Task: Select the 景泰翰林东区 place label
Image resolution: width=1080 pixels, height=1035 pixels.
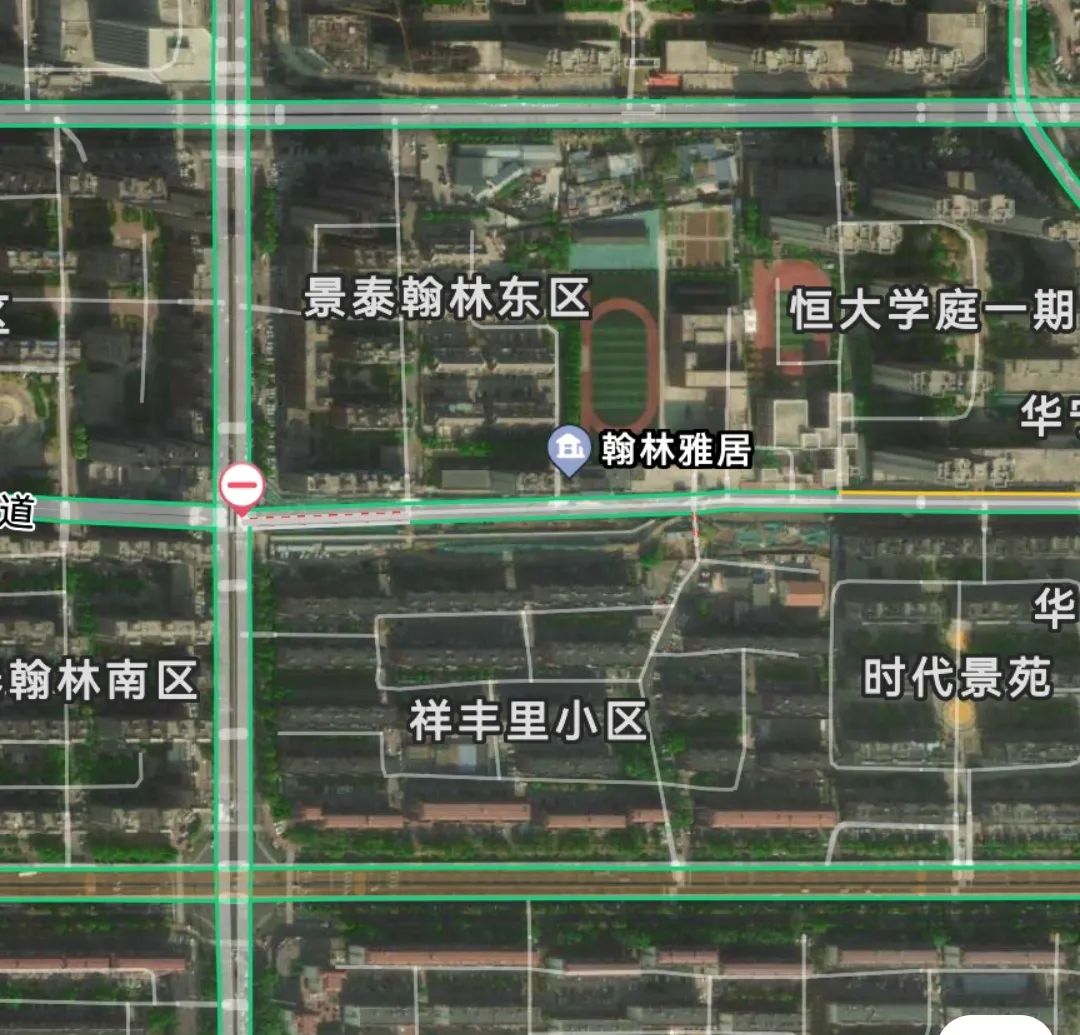Action: point(446,299)
